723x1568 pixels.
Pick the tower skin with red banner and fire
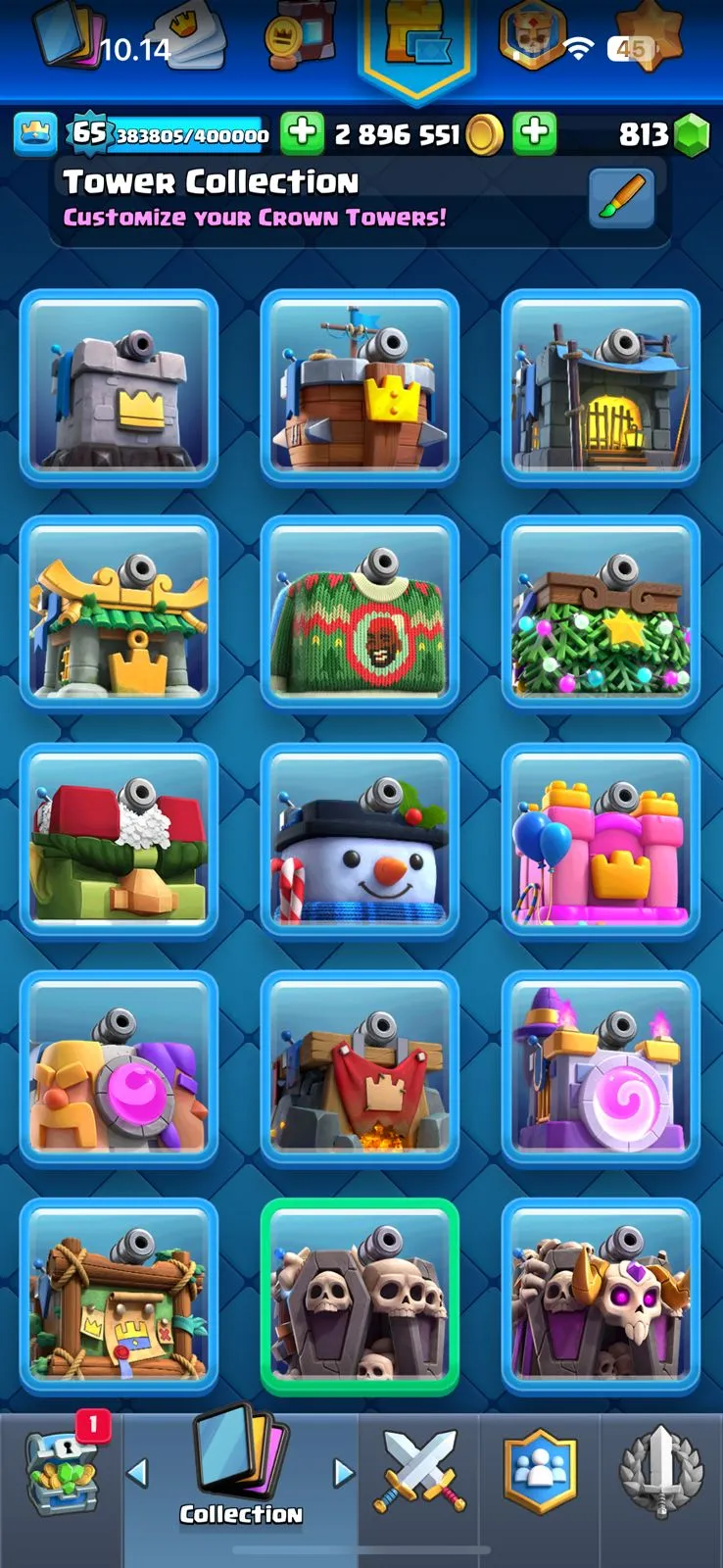click(360, 1067)
